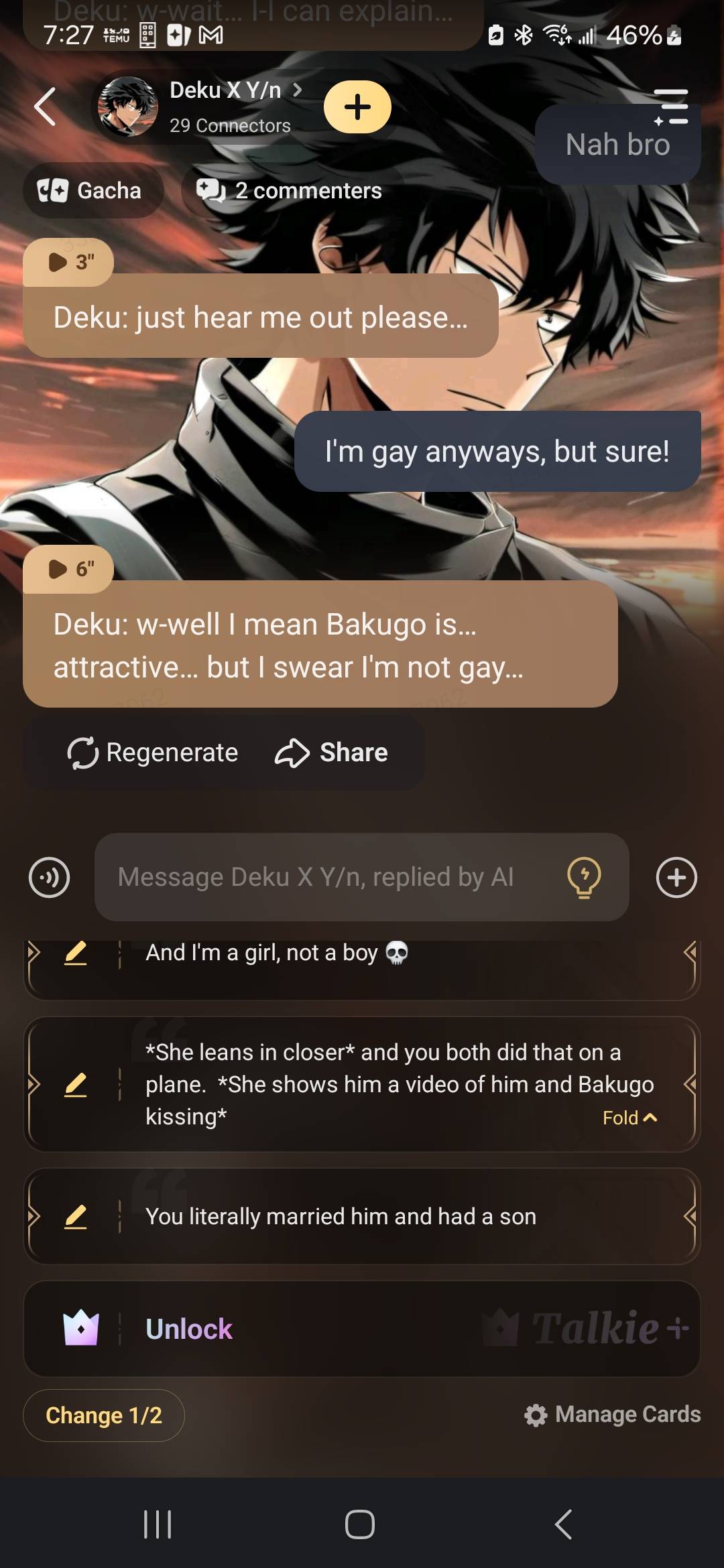724x1568 pixels.
Task: Regenerate Deku's last reply
Action: [x=153, y=753]
